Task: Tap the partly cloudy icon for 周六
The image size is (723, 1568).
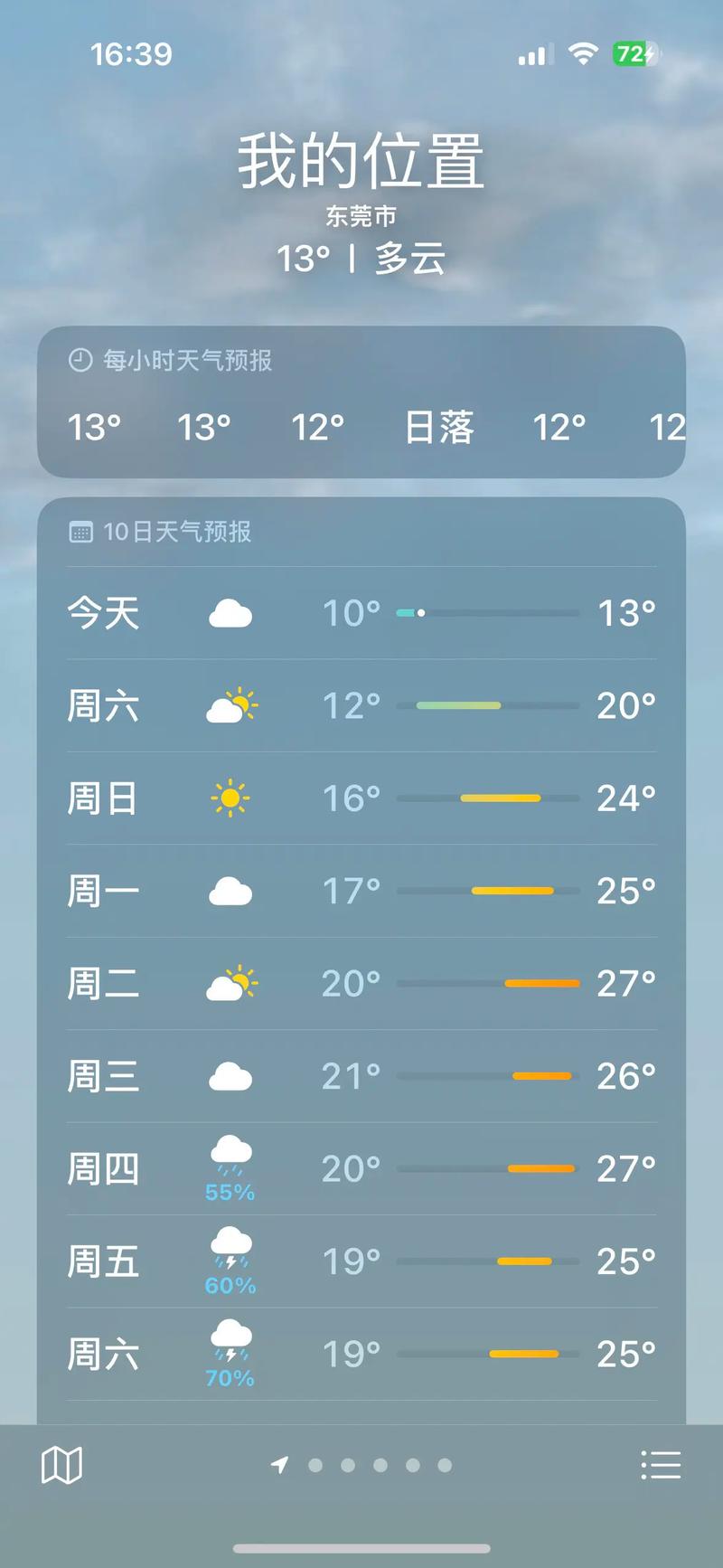Action: pyautogui.click(x=230, y=705)
